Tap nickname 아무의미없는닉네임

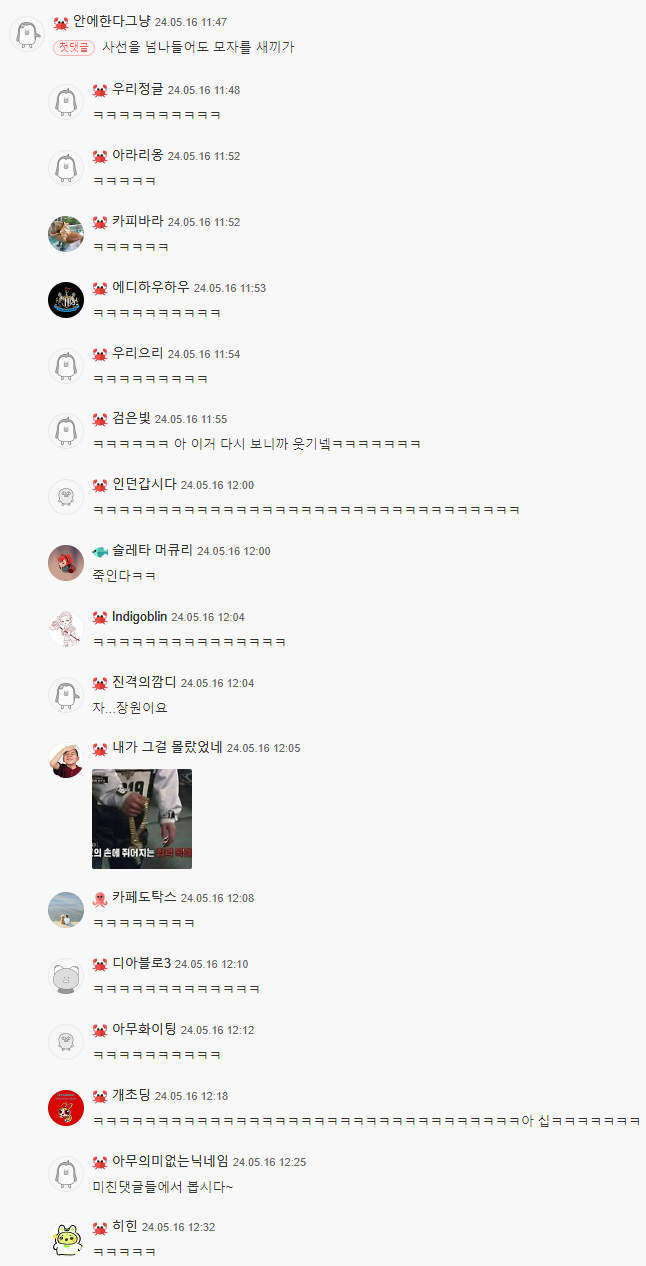point(170,1161)
